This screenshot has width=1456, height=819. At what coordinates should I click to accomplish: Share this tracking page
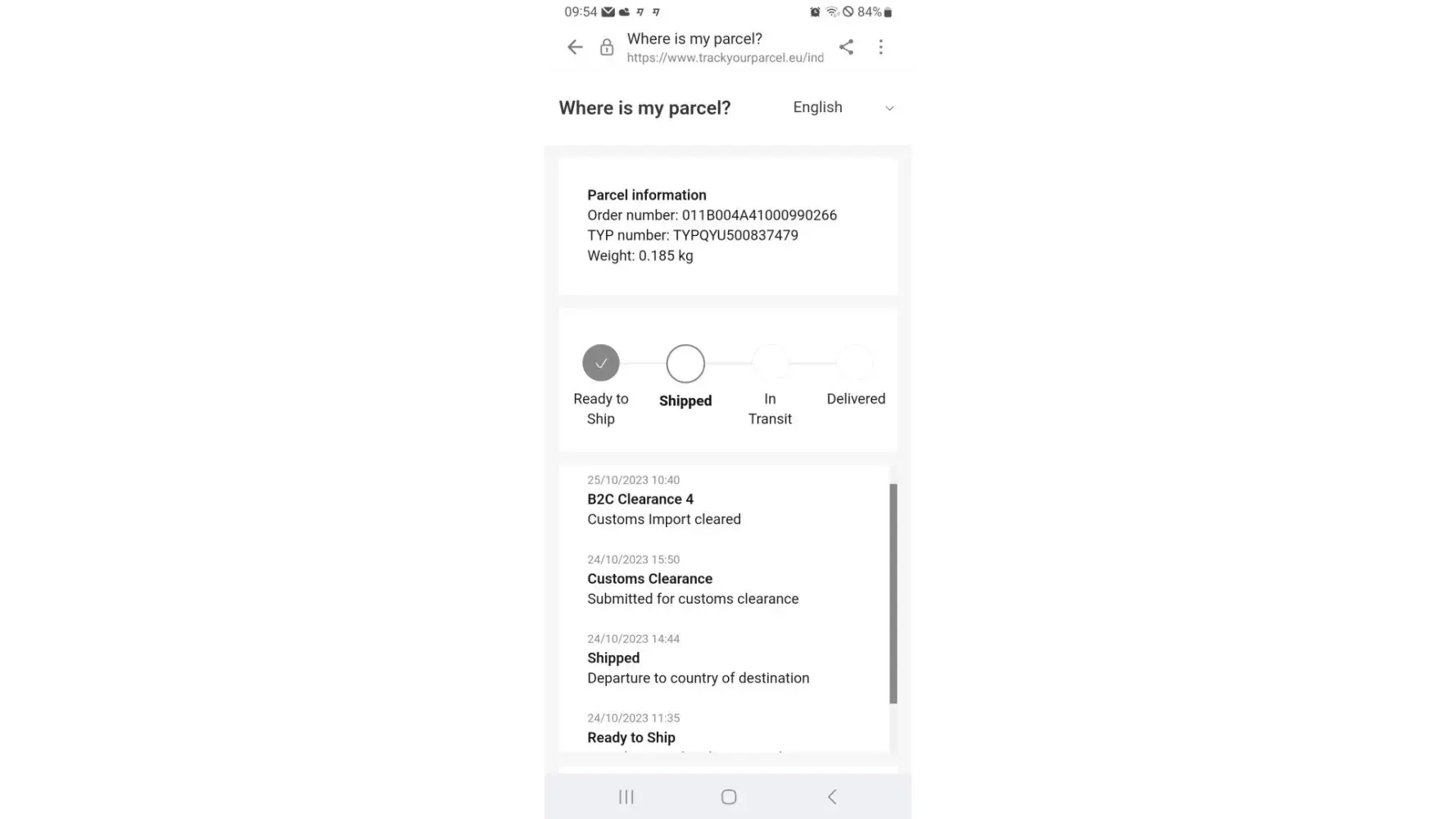(846, 48)
